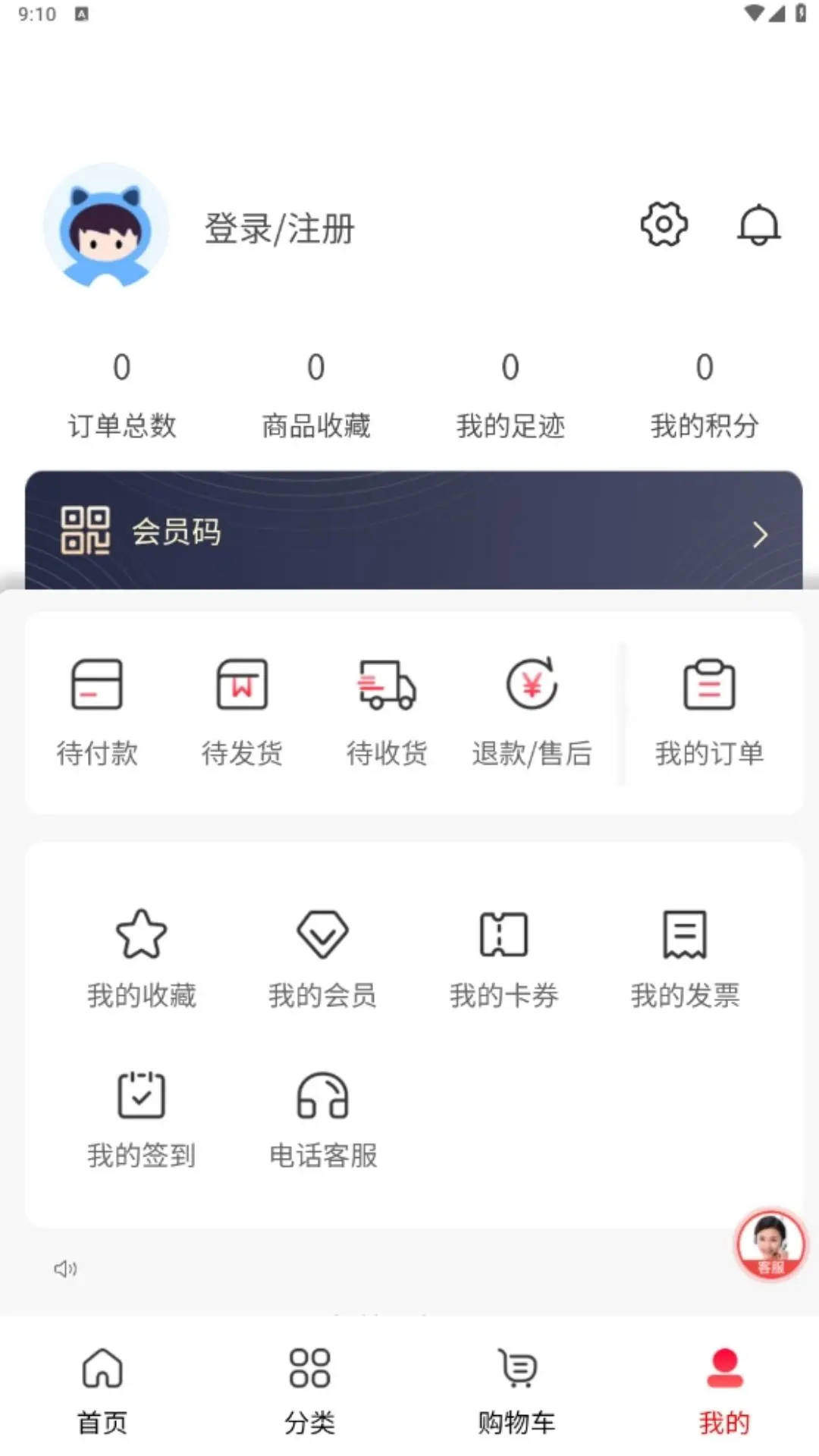Open the 待付款 pending payment icon
Image resolution: width=819 pixels, height=1456 pixels.
tap(97, 685)
